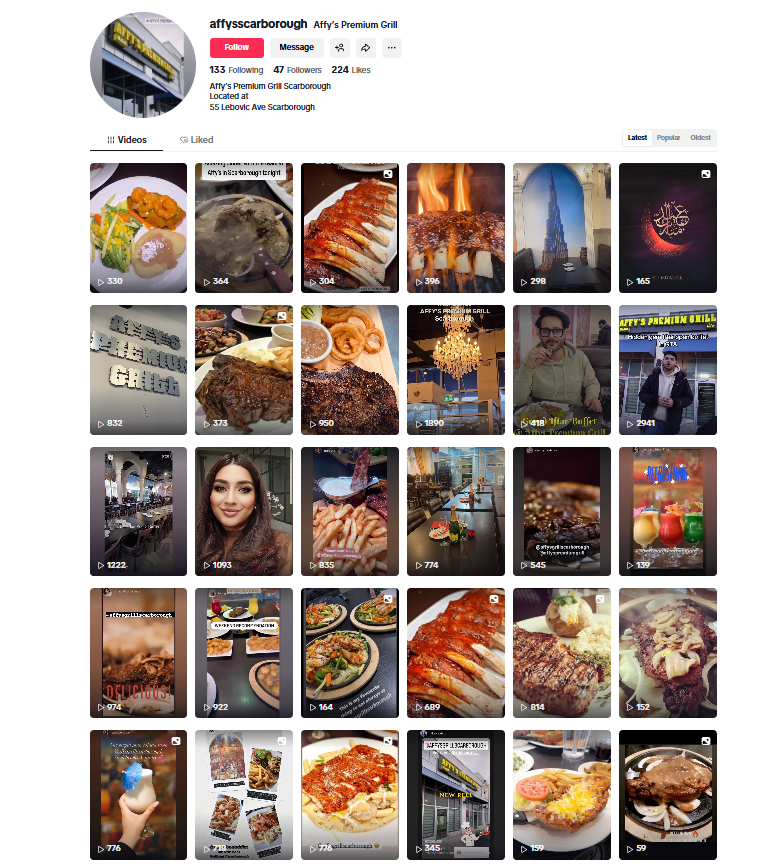Screen dimensions: 784x864
Task: Open the chandelier video with 1890 views
Action: coord(456,369)
